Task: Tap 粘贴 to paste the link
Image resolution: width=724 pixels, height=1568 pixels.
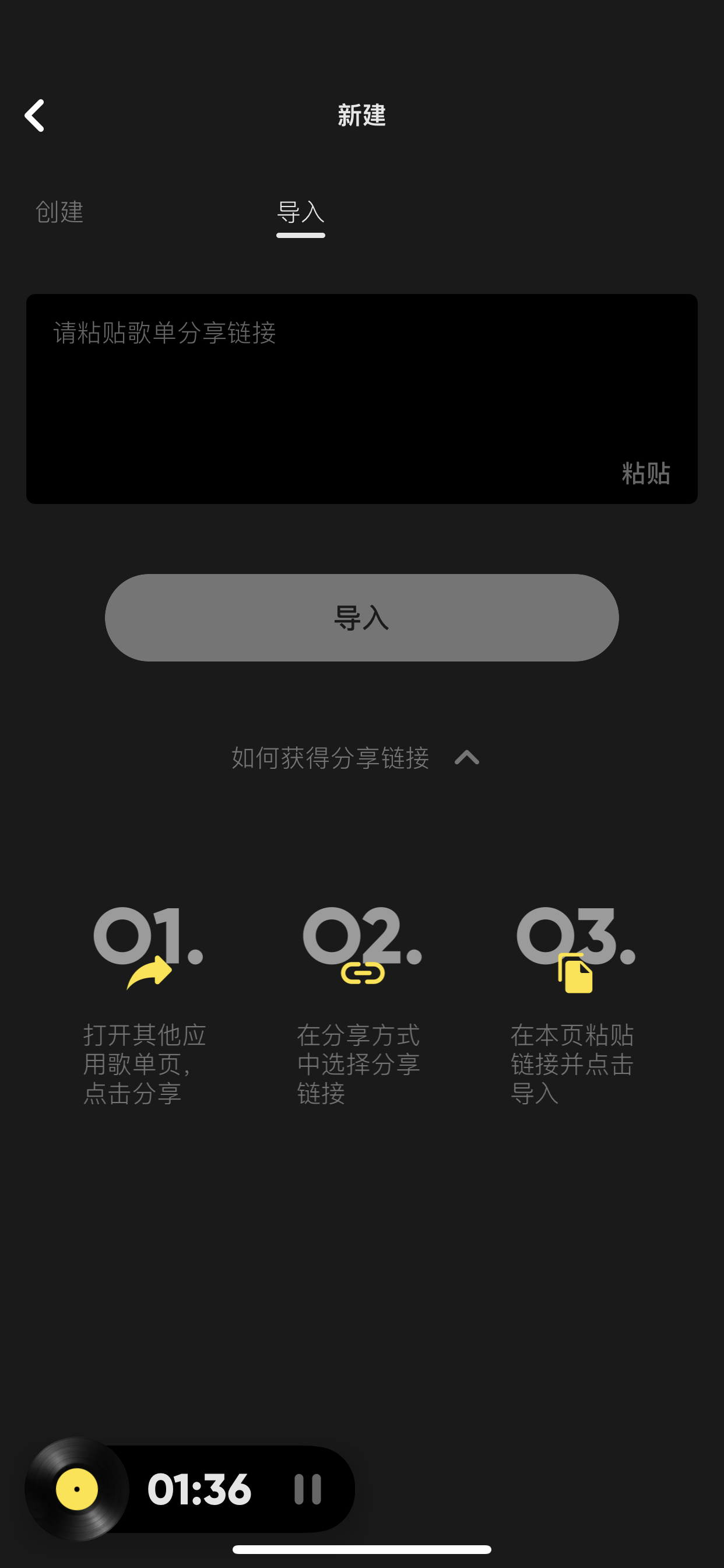Action: tap(646, 473)
